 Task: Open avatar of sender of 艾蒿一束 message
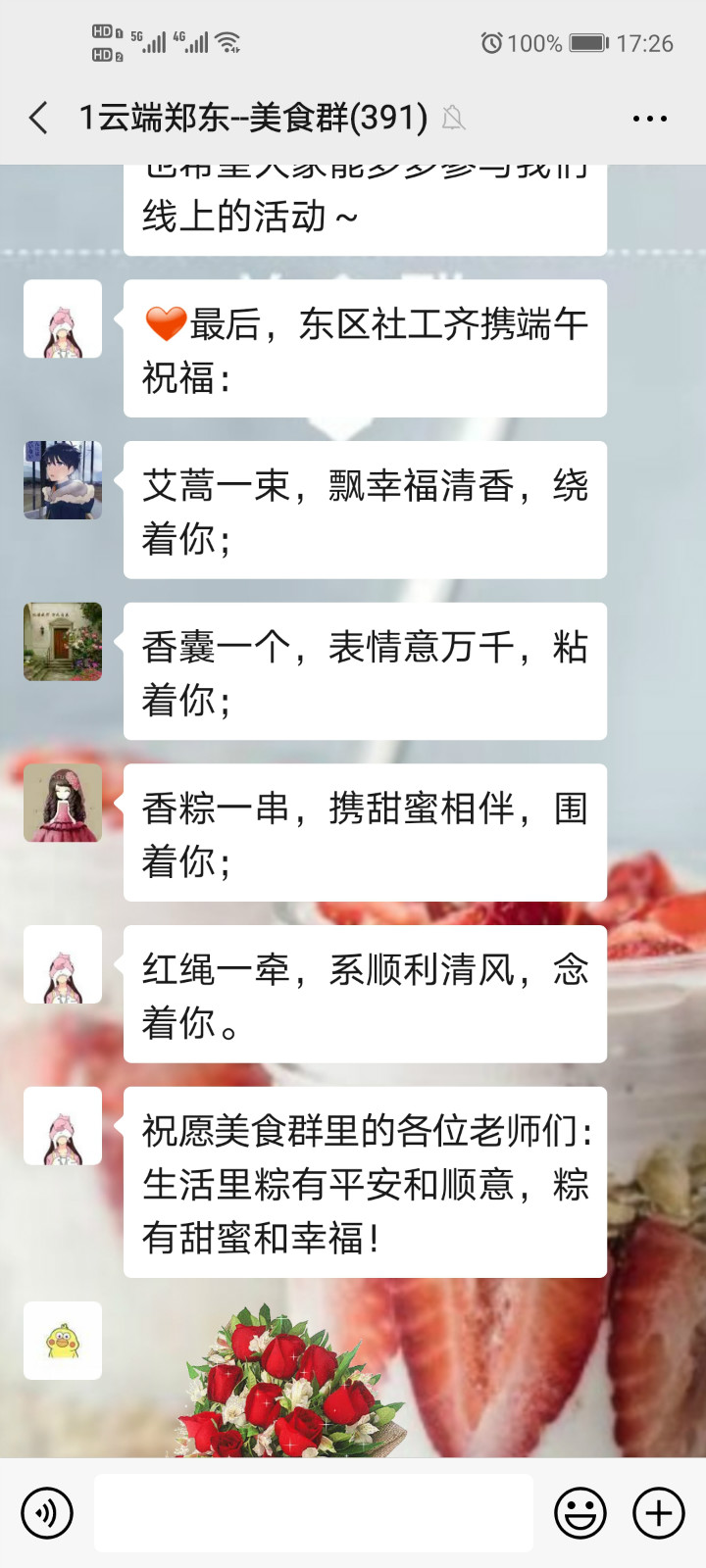(x=63, y=480)
